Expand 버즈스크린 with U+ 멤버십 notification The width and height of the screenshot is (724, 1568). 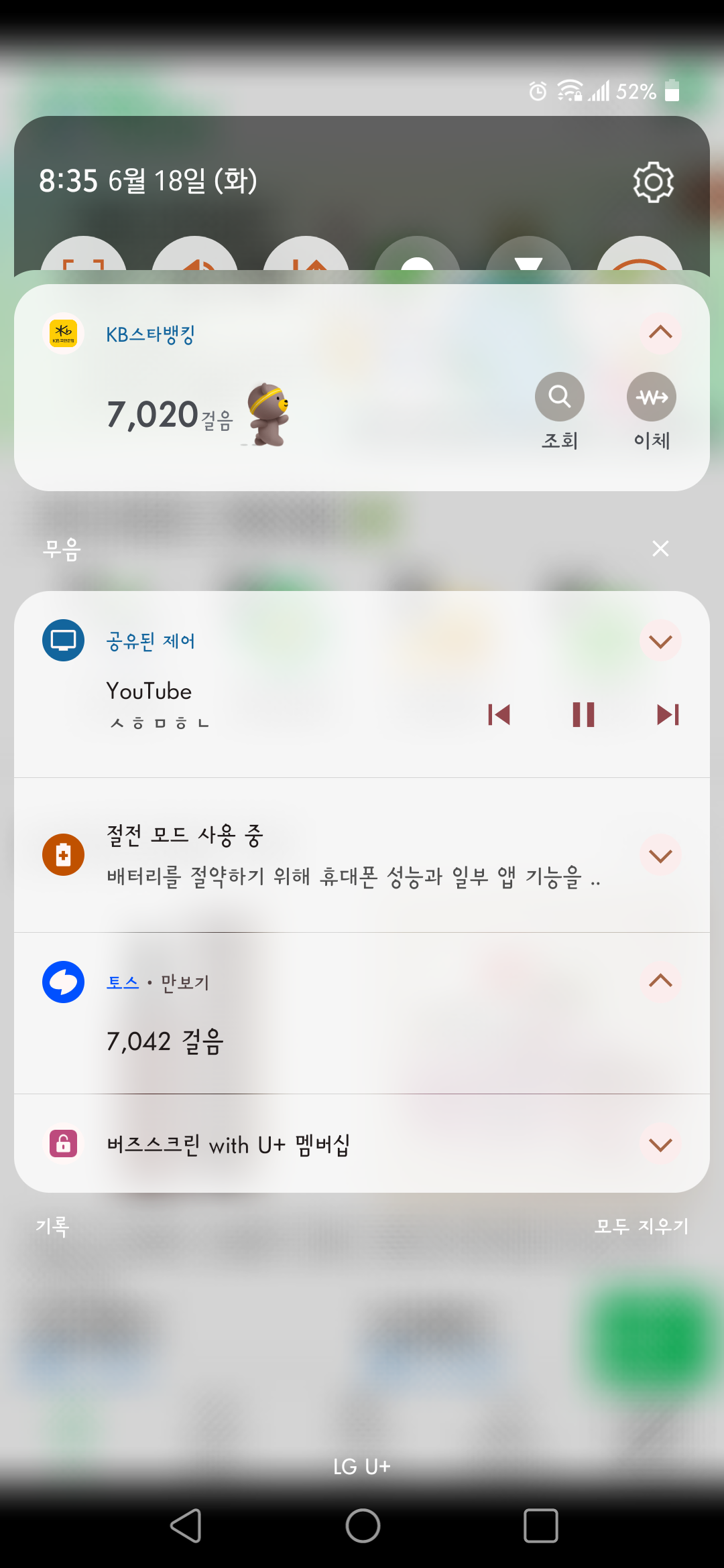point(660,1145)
